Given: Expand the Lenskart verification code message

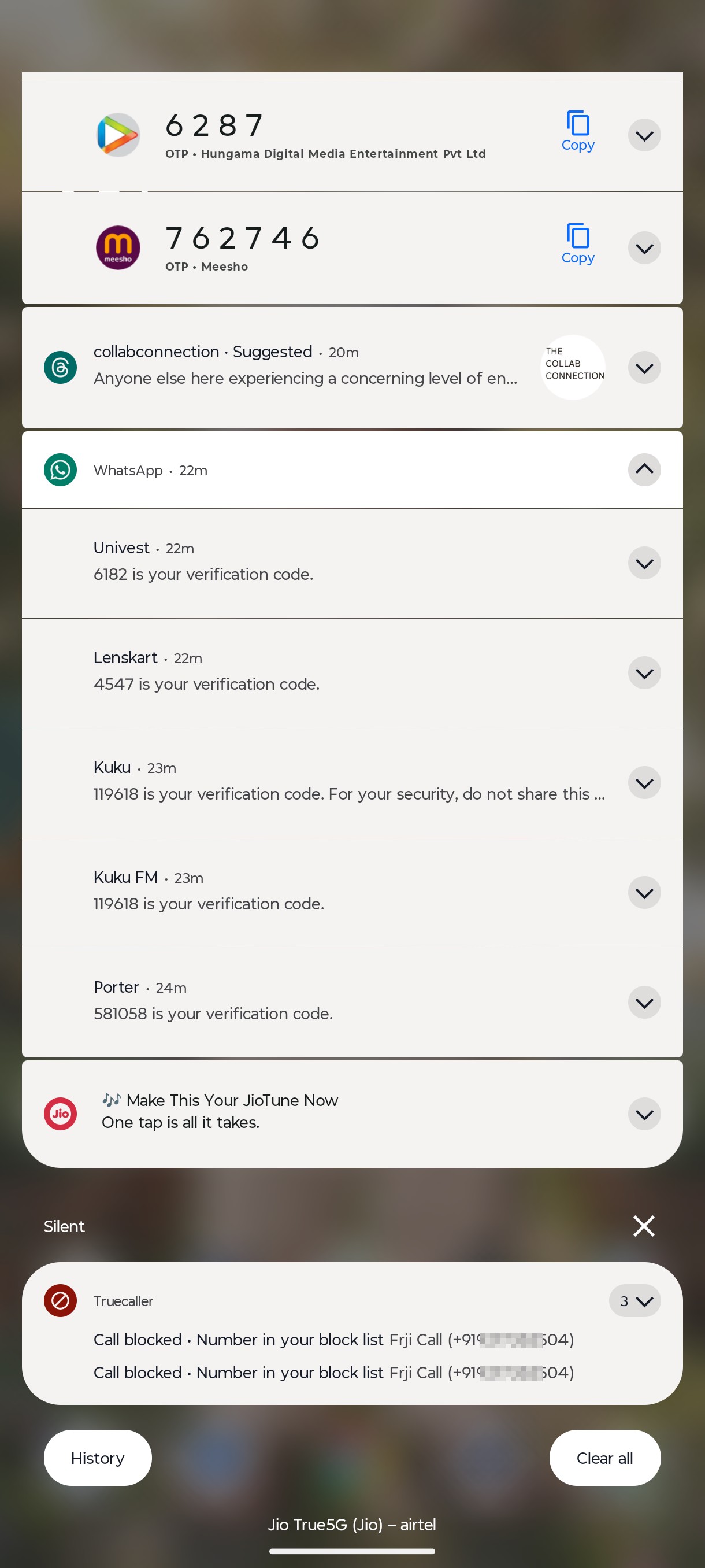Looking at the screenshot, I should (x=644, y=672).
